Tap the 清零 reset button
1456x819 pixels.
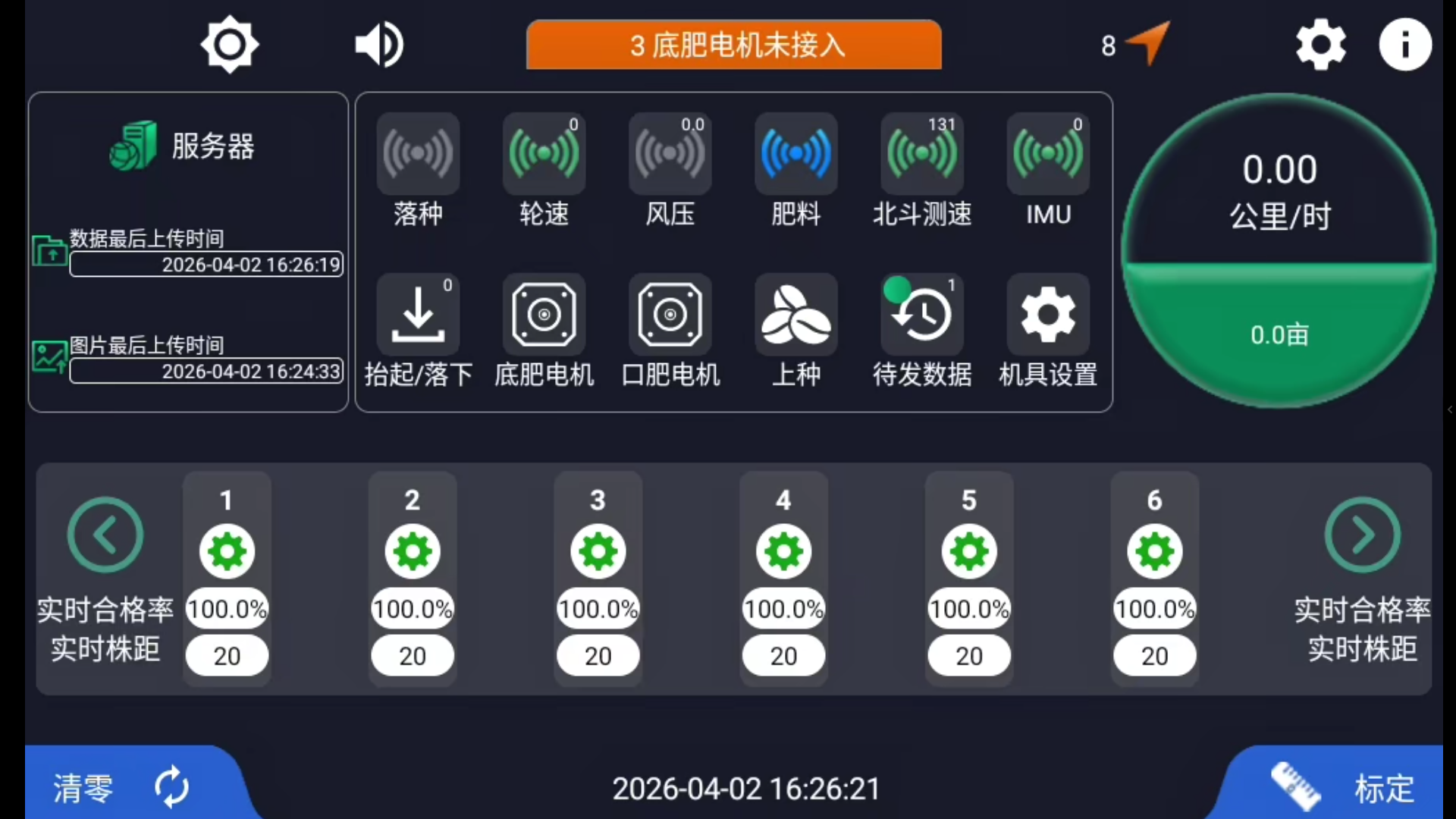pyautogui.click(x=121, y=787)
